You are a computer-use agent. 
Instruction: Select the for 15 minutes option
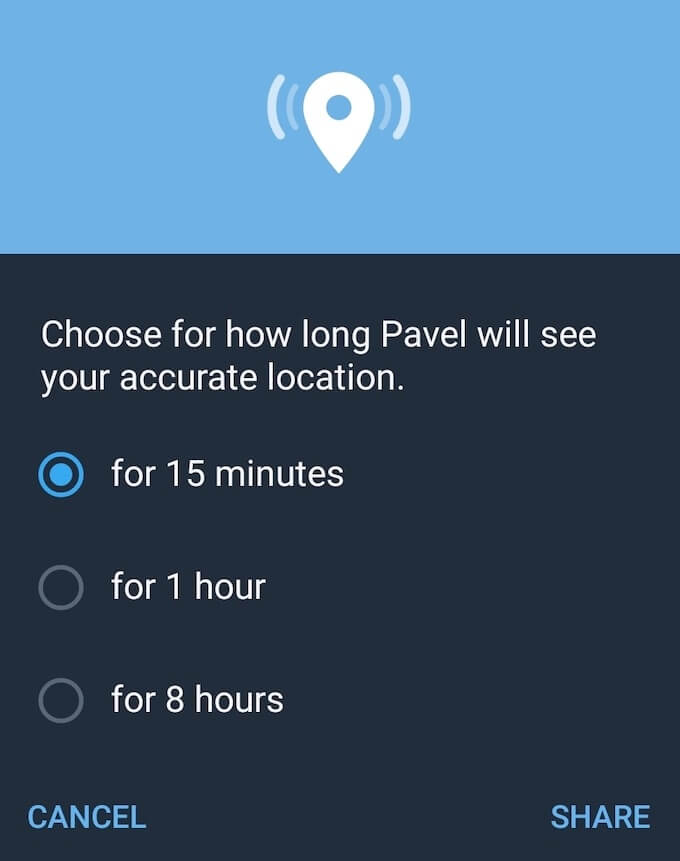[x=61, y=475]
